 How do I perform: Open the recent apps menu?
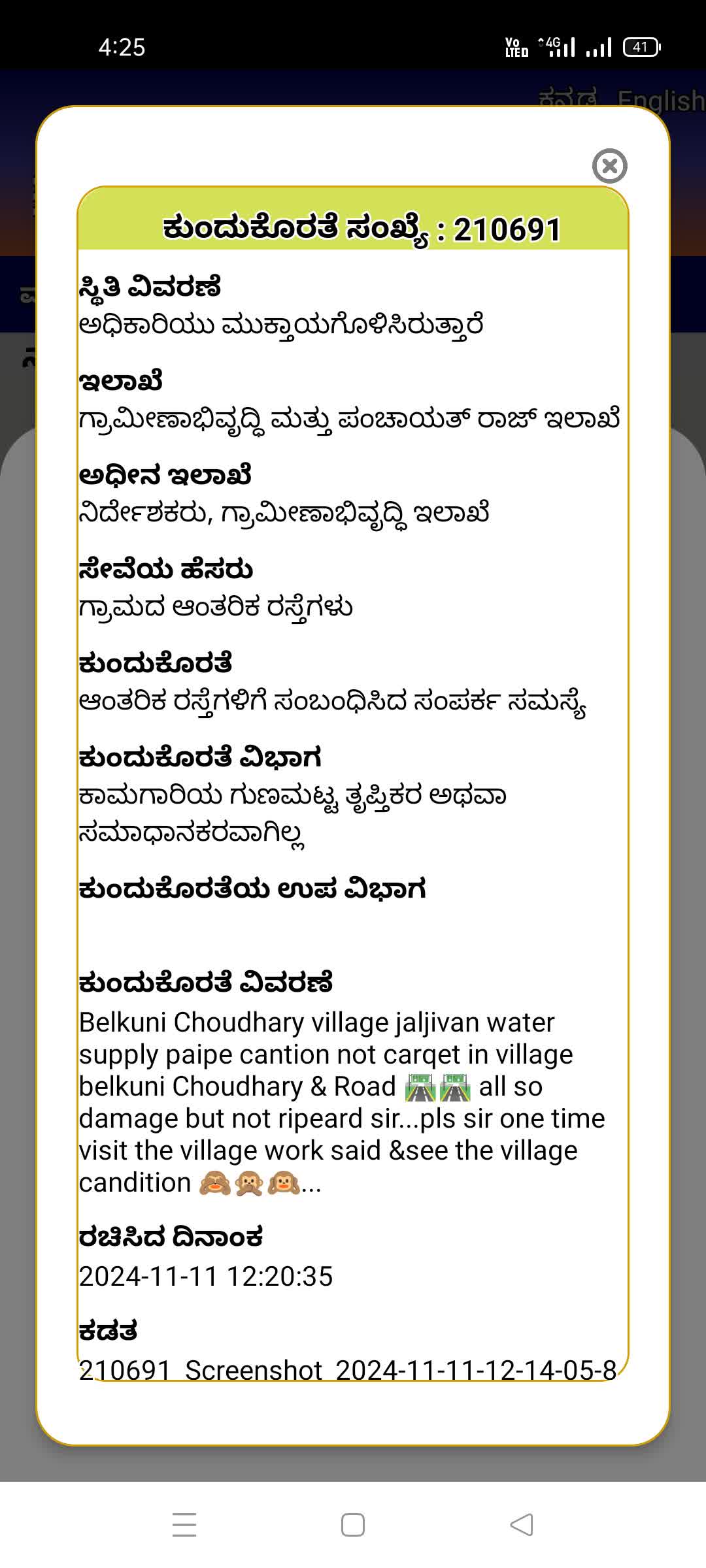pos(184,1525)
